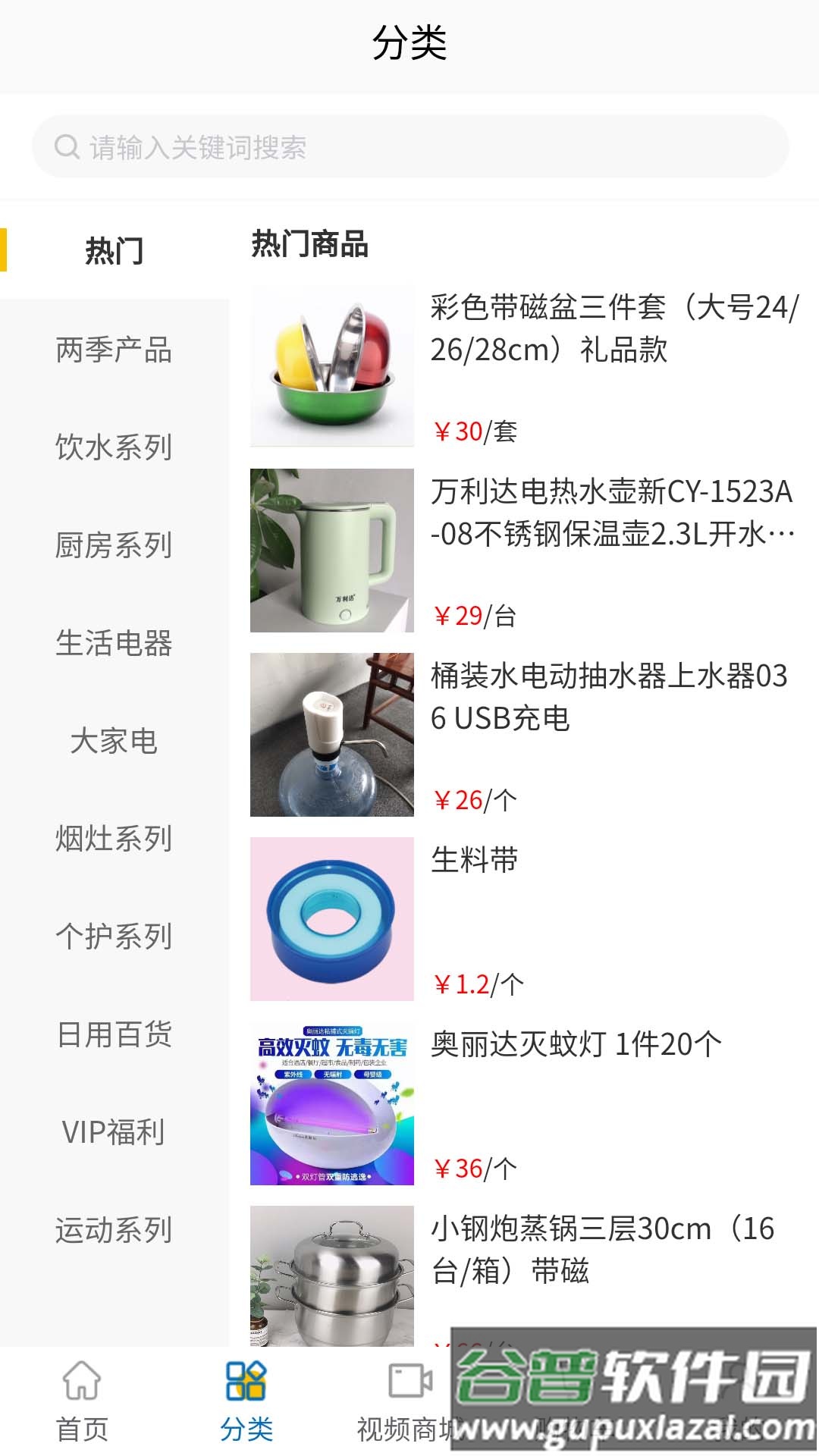View 烟灶系列 products

pyautogui.click(x=114, y=839)
